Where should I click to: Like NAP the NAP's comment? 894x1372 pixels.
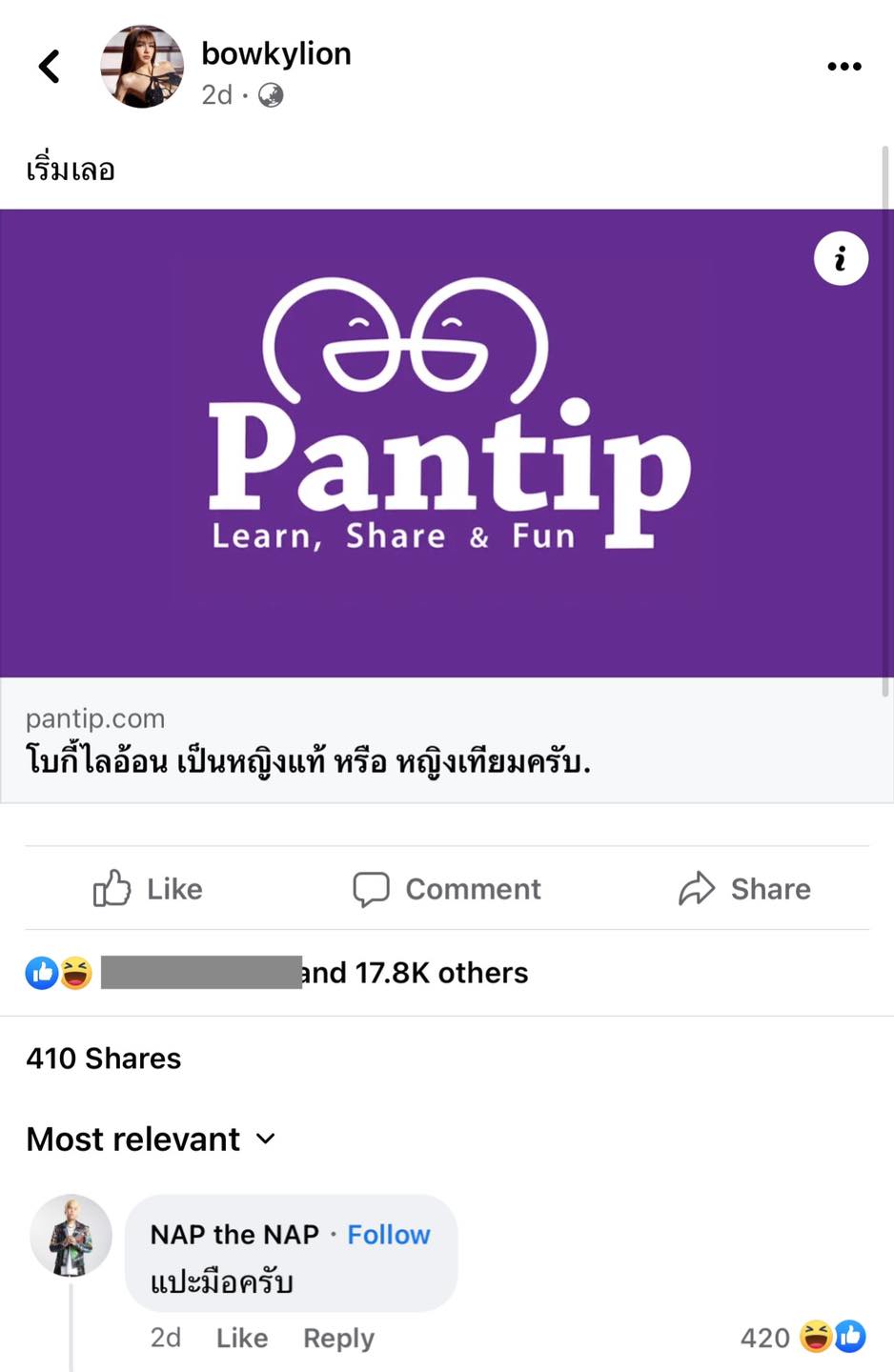241,1338
